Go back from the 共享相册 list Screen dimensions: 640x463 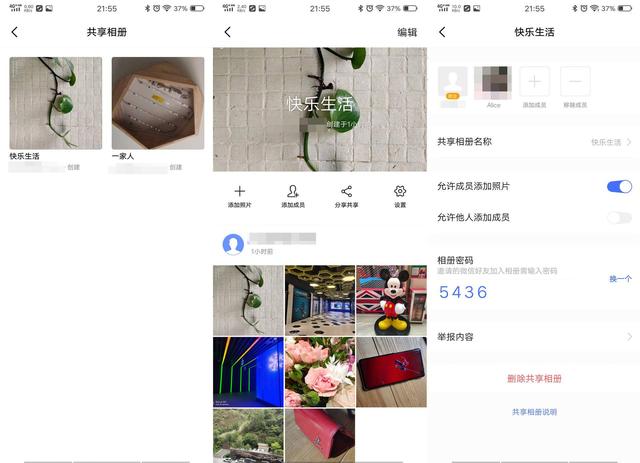click(15, 32)
